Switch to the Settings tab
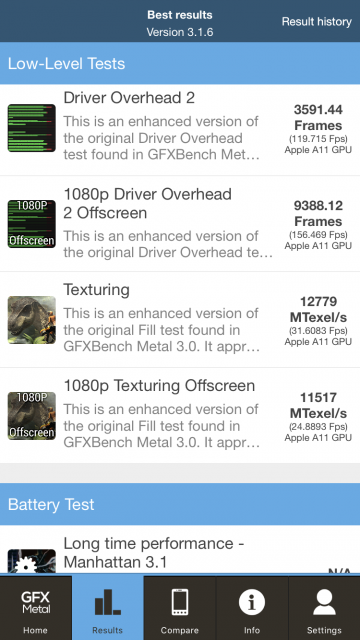The image size is (360, 640). tap(324, 608)
